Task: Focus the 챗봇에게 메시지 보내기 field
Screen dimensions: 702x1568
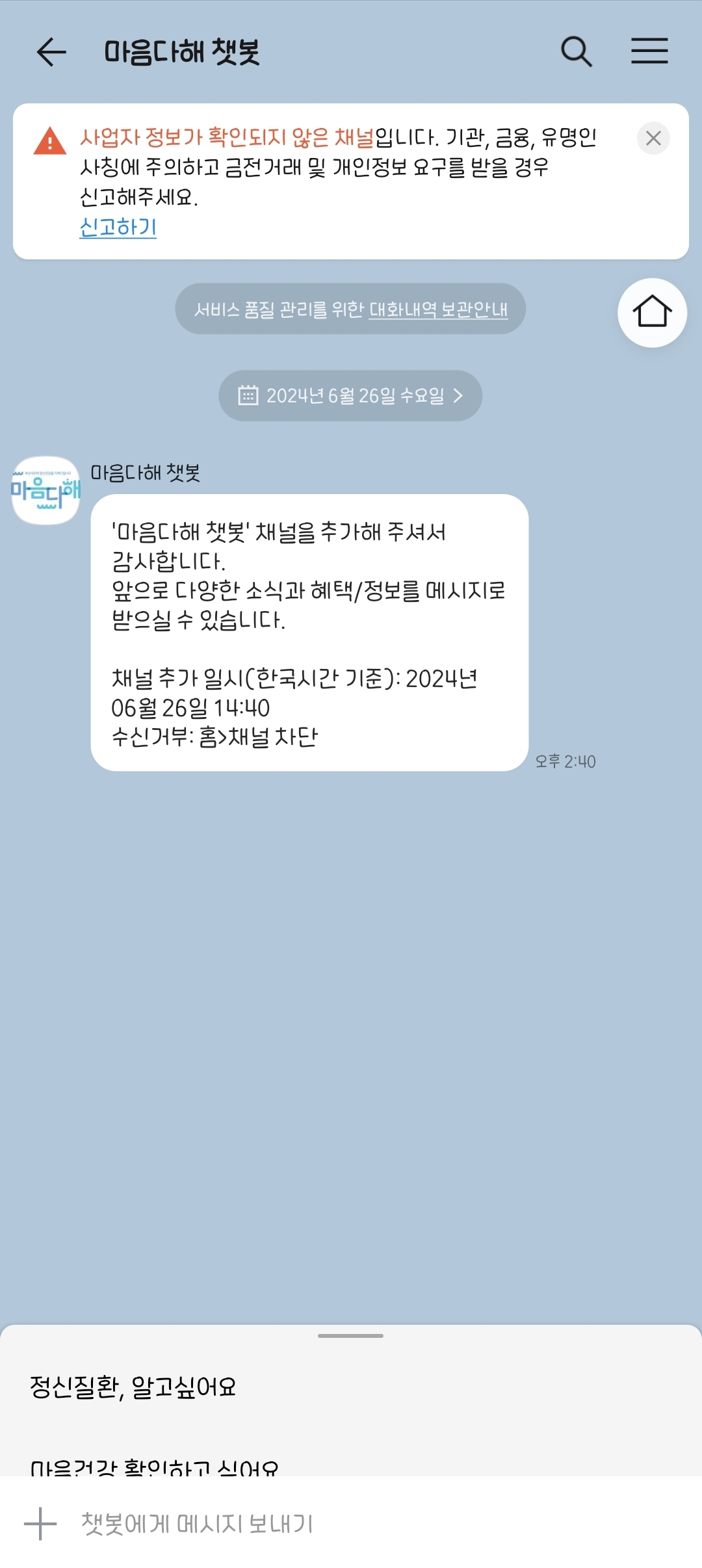Action: pos(364,1524)
